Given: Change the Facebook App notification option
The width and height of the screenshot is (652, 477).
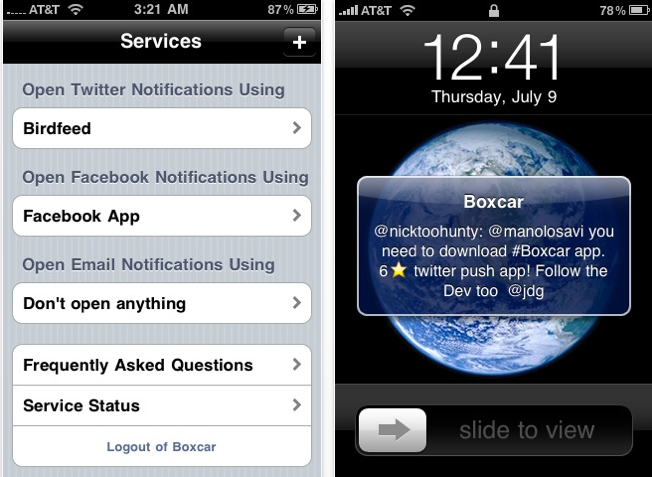Looking at the screenshot, I should point(162,216).
